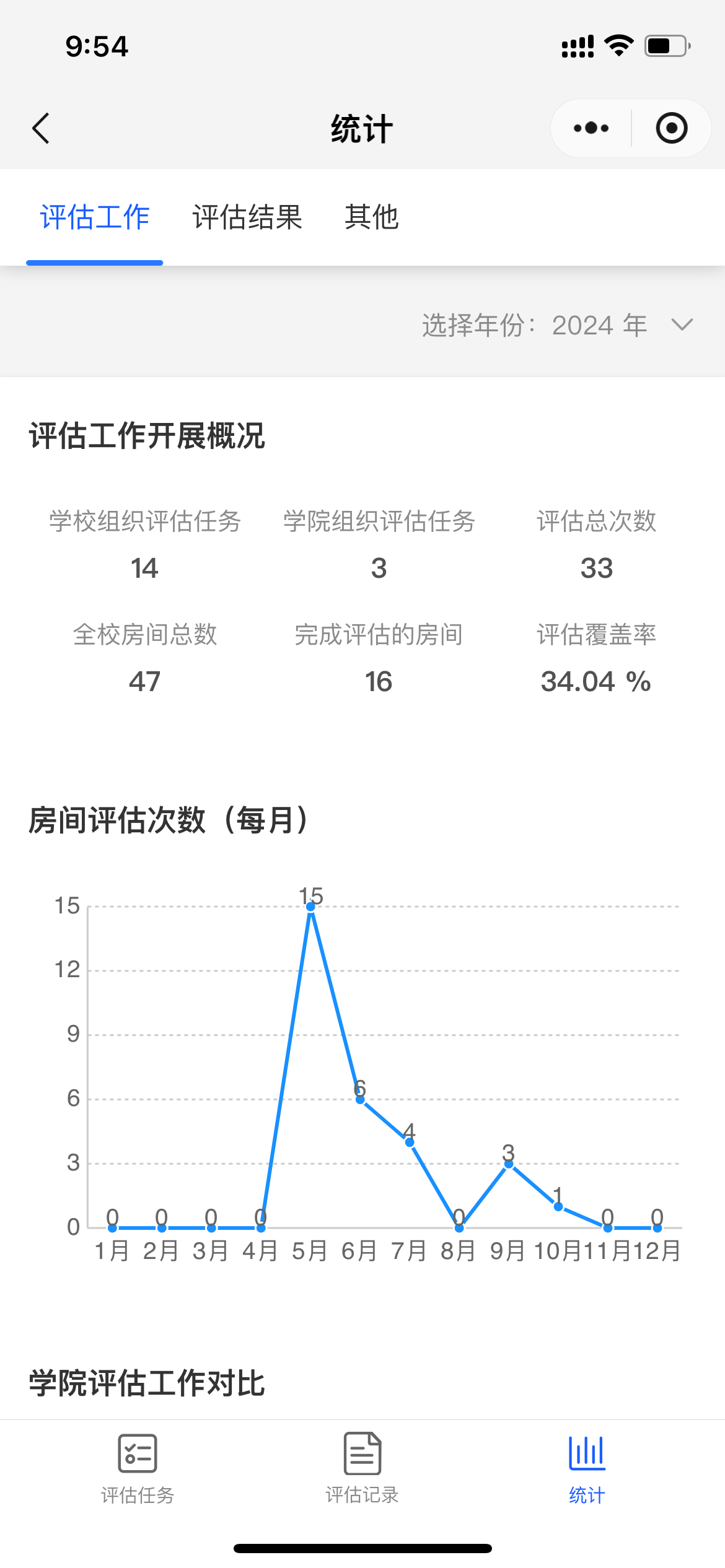Tap the 5月 data point on the chart
The height and width of the screenshot is (1568, 725).
point(310,907)
